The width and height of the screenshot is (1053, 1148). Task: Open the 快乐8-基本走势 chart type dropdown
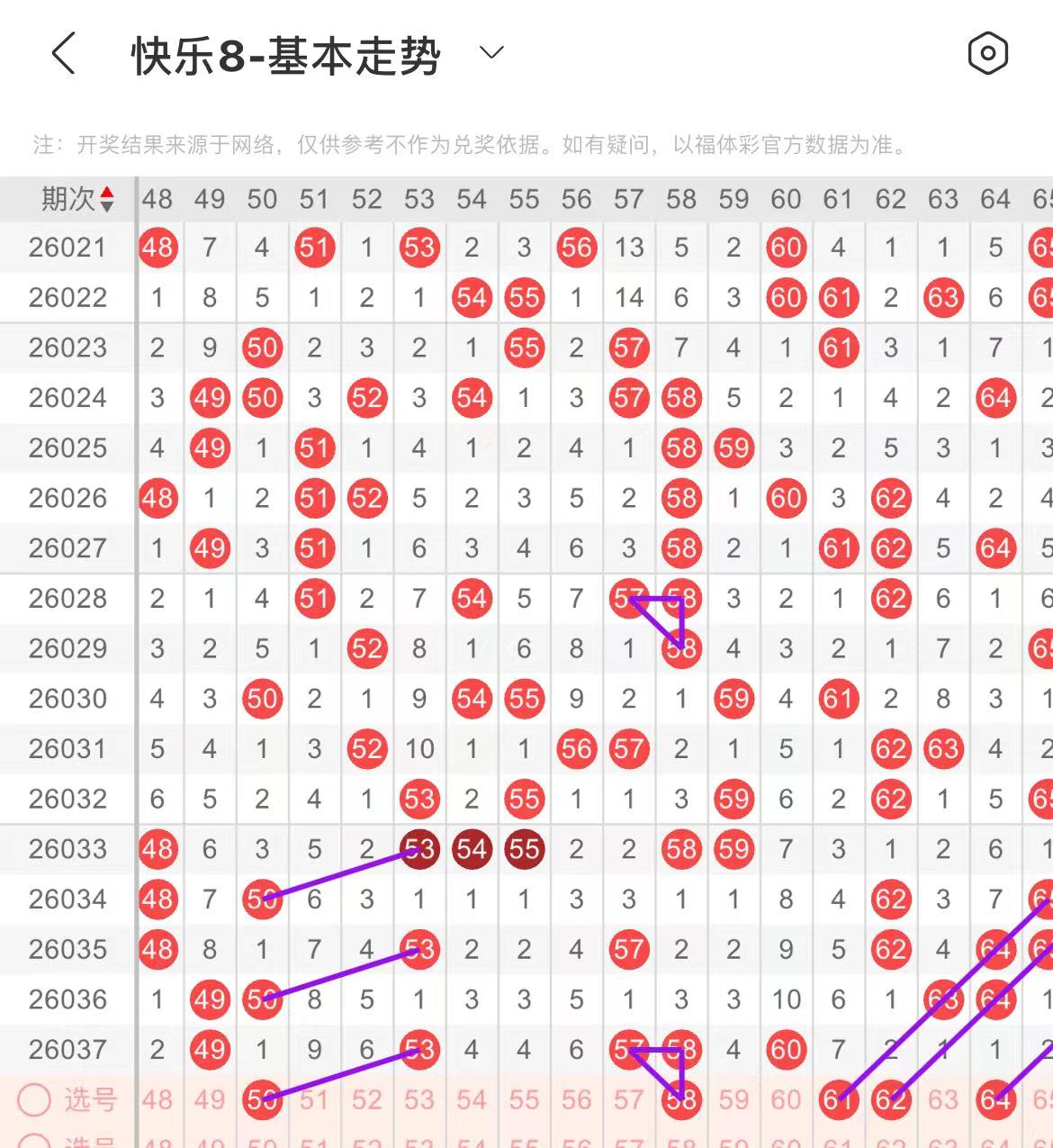pyautogui.click(x=491, y=53)
